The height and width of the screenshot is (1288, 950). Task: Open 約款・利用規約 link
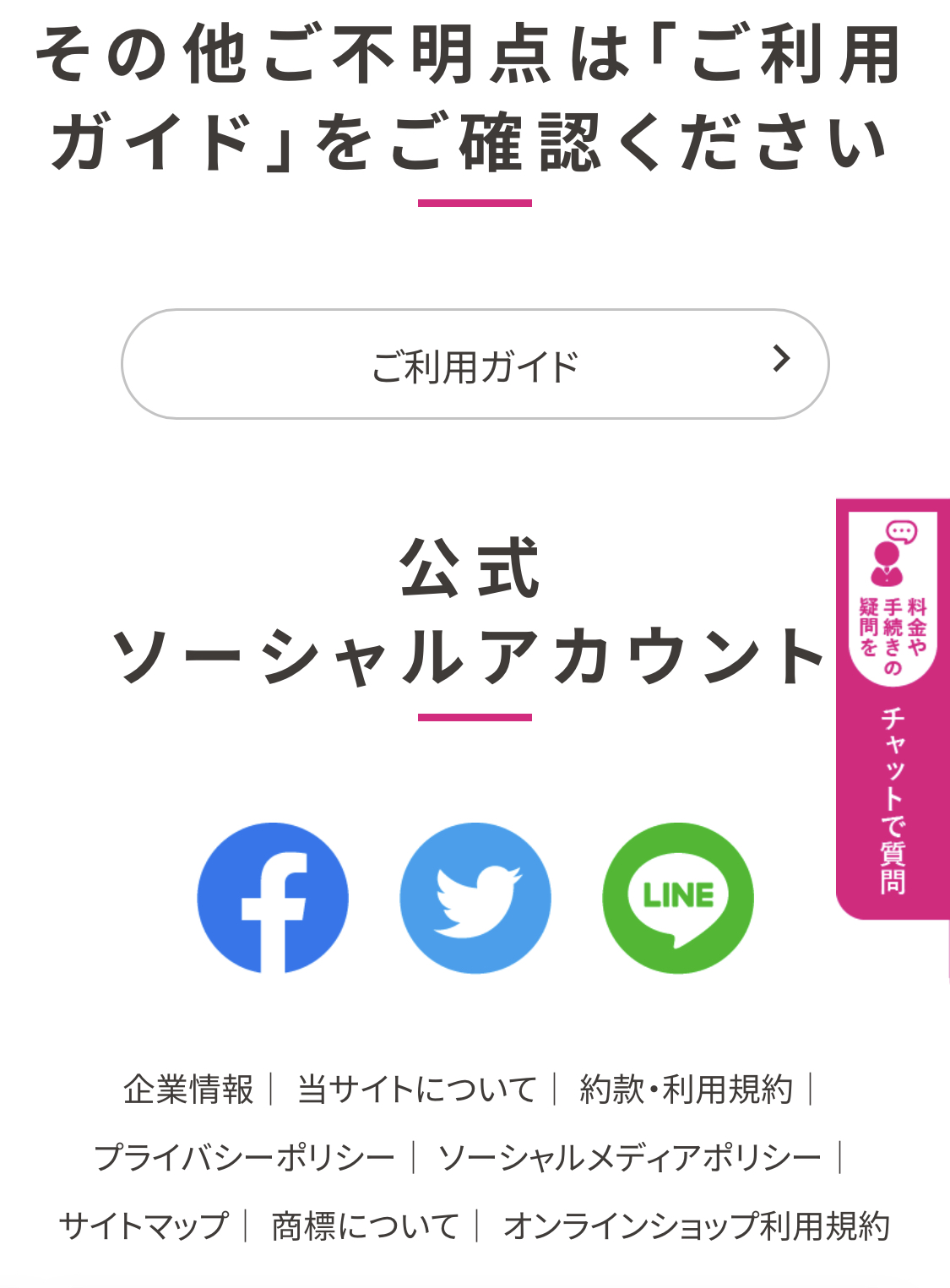point(686,1090)
